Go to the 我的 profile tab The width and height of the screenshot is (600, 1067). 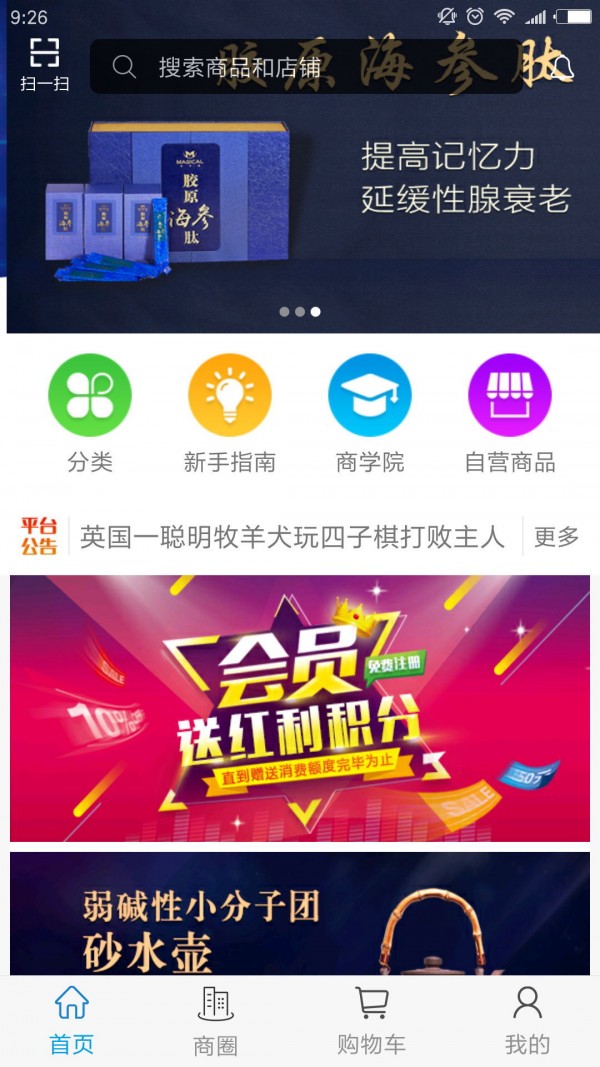tap(527, 1018)
